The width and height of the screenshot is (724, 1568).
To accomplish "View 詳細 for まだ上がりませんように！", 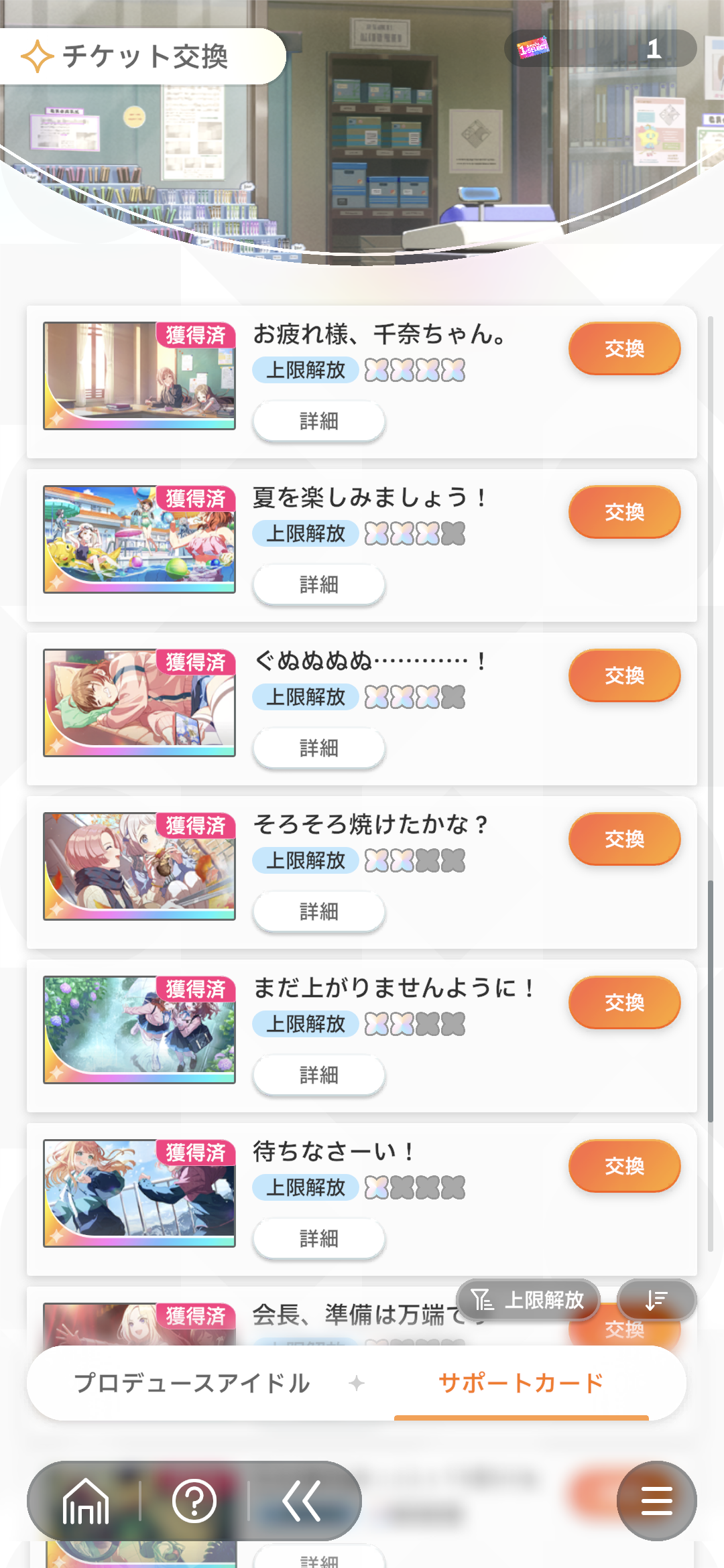I will [319, 1075].
